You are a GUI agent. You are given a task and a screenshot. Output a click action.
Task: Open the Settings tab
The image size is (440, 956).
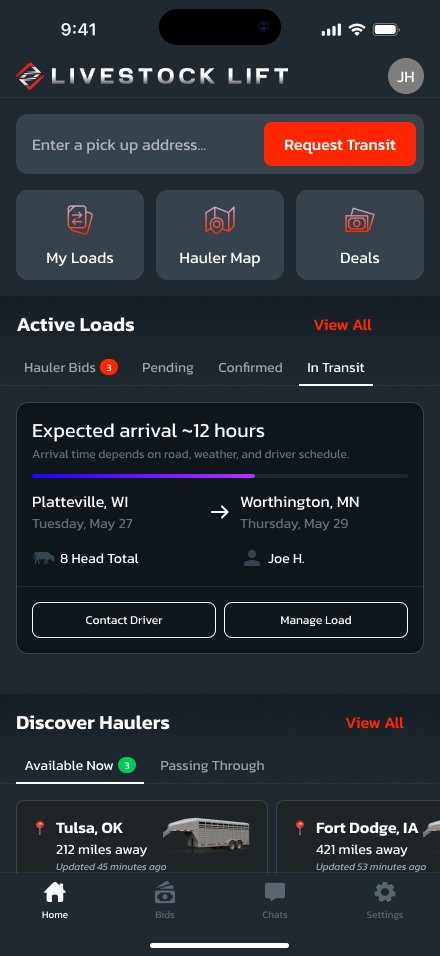pos(385,901)
